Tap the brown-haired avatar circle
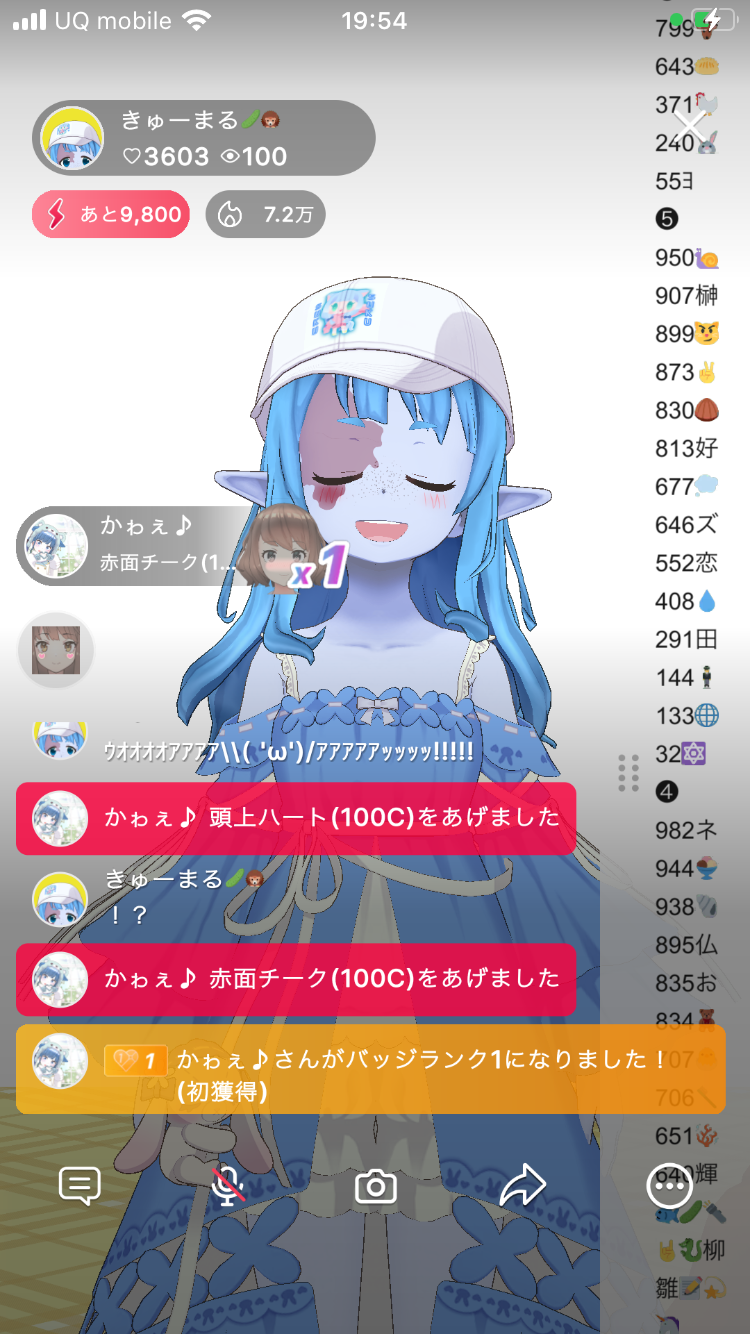This screenshot has width=750, height=1334. pos(56,649)
